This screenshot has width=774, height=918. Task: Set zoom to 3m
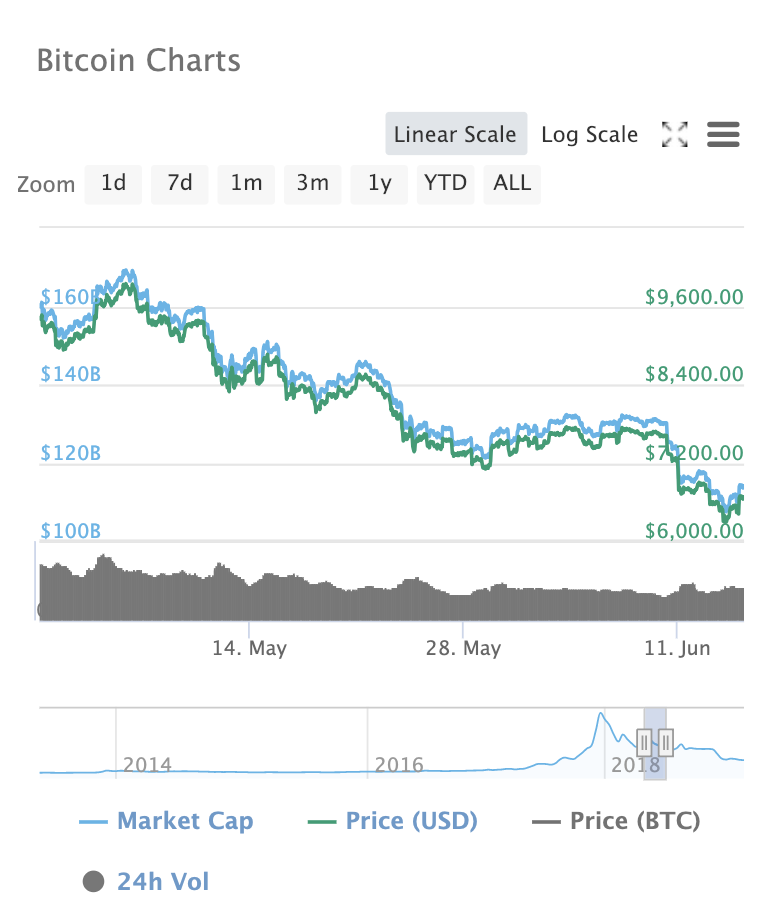312,184
